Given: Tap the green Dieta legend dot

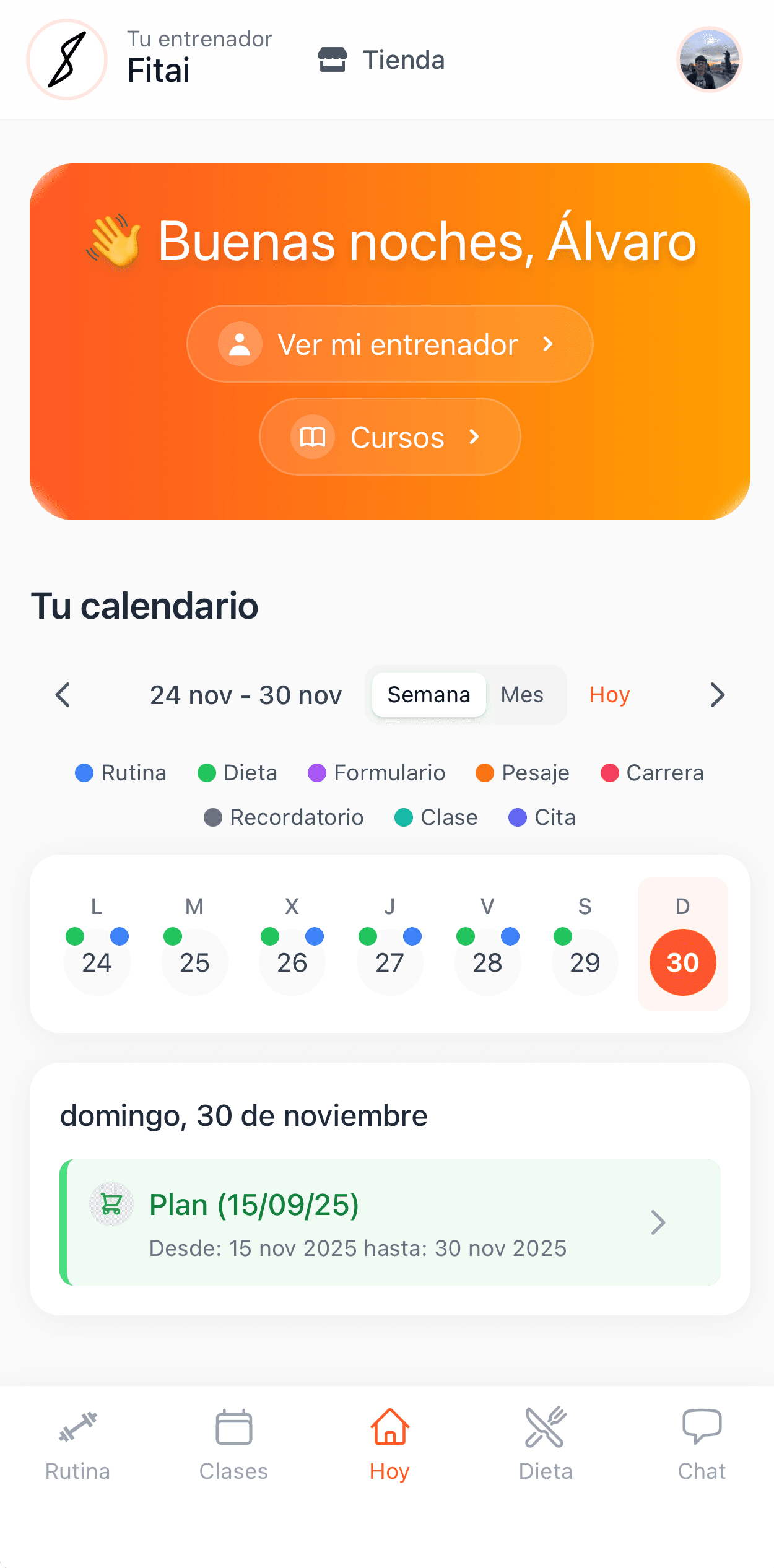Looking at the screenshot, I should point(207,772).
